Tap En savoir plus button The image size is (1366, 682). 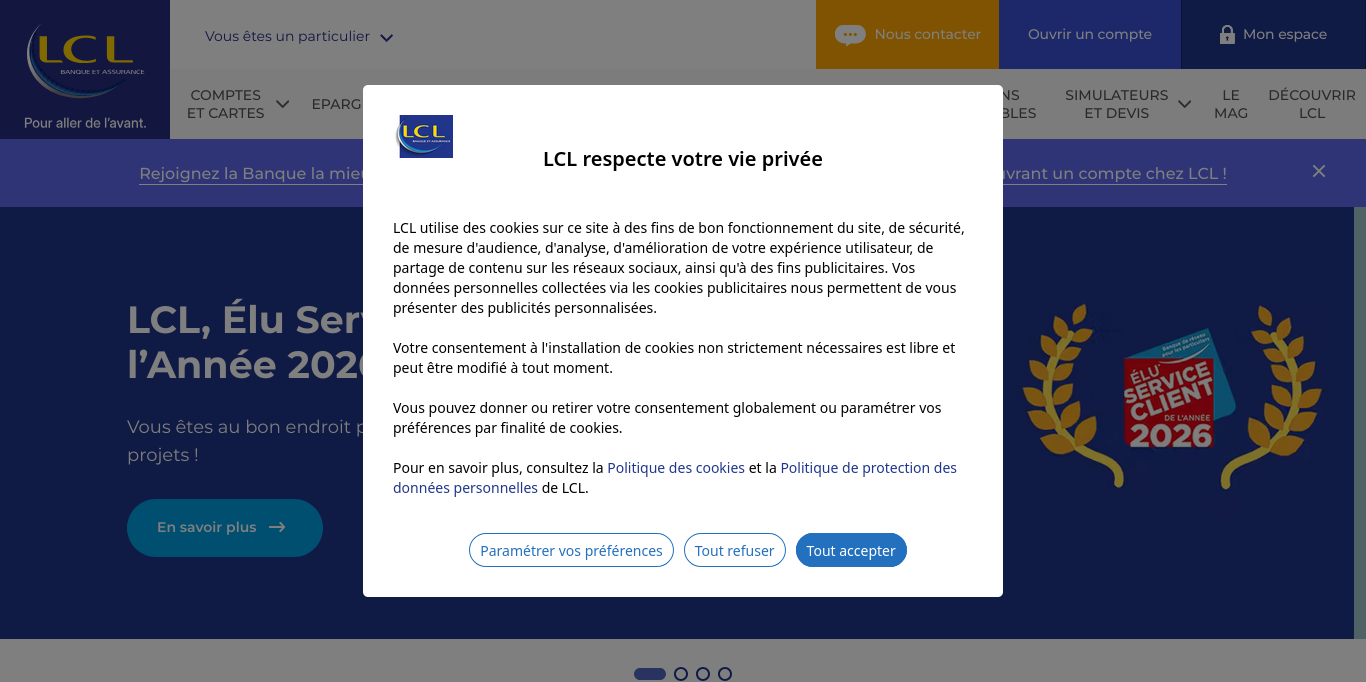[x=224, y=528]
